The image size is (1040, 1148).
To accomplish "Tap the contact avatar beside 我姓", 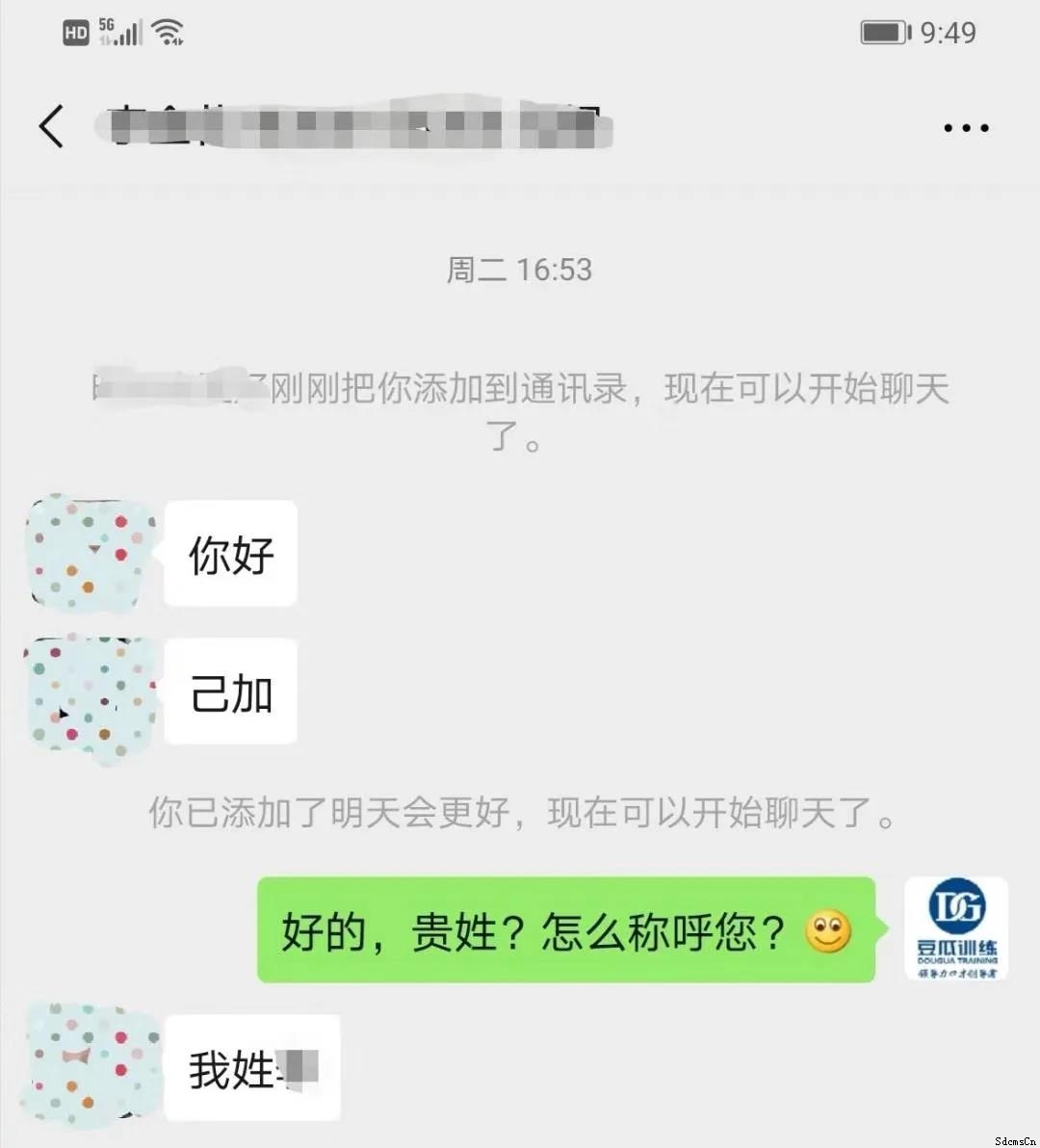I will (91, 1064).
